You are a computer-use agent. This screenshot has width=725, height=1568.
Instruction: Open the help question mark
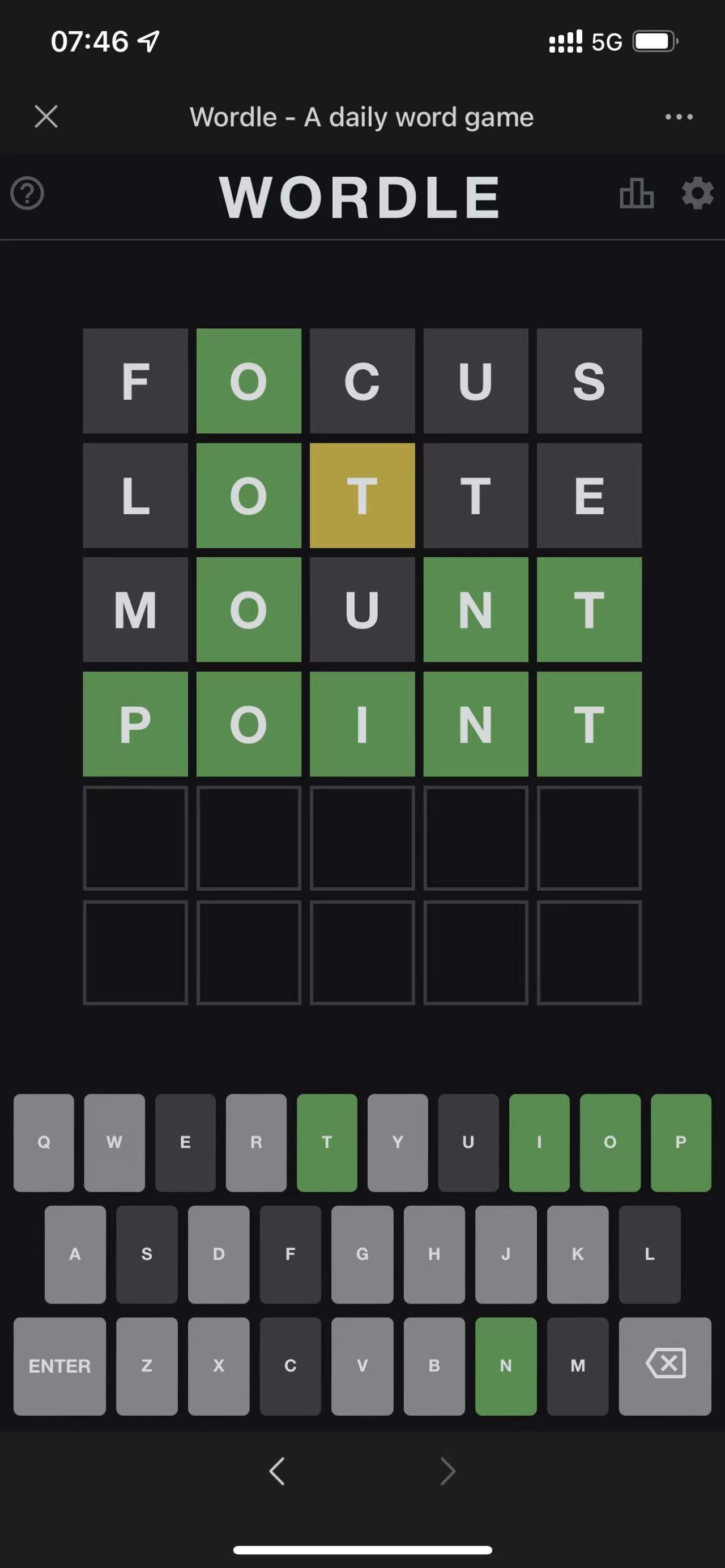27,194
